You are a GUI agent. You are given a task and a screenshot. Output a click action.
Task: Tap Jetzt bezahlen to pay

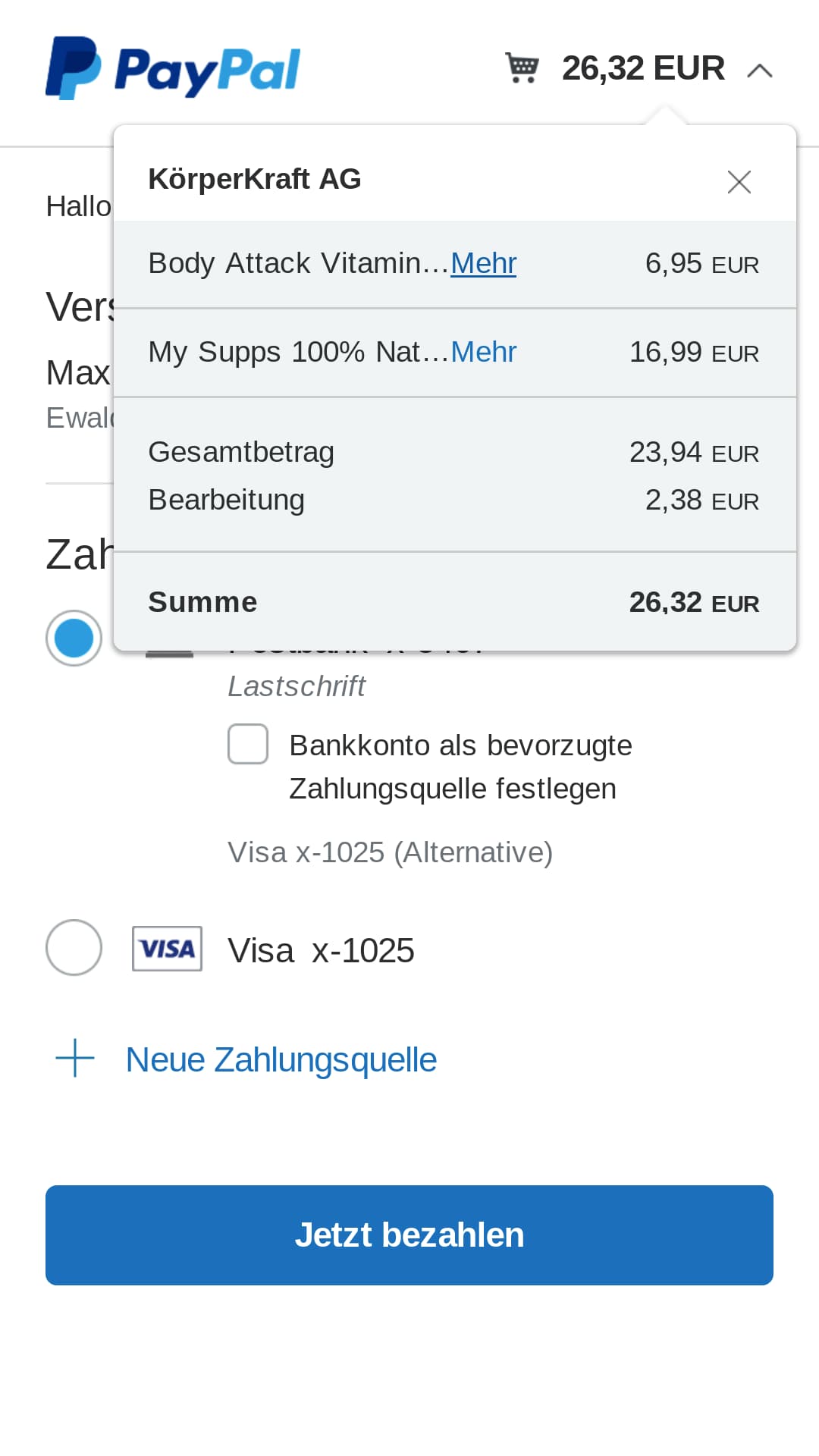(x=409, y=1235)
